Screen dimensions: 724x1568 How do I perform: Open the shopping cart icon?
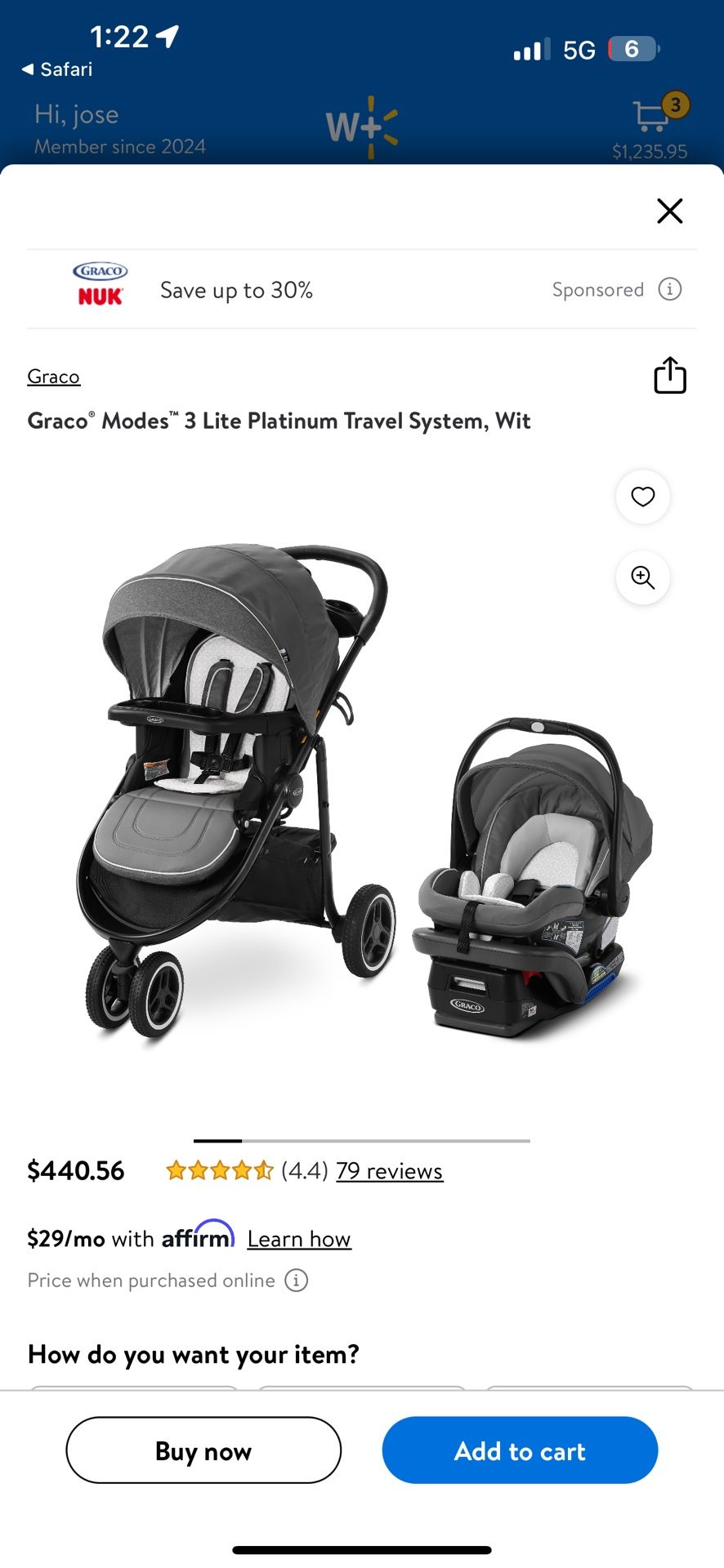(x=650, y=118)
